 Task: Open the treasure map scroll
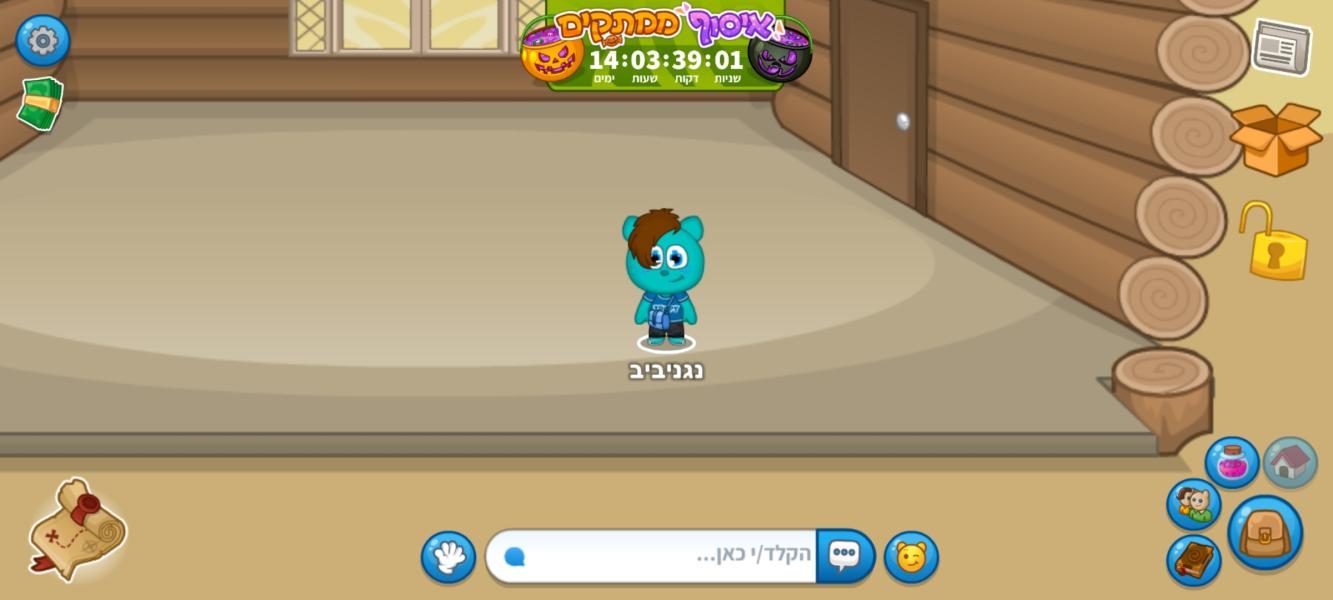[x=76, y=529]
